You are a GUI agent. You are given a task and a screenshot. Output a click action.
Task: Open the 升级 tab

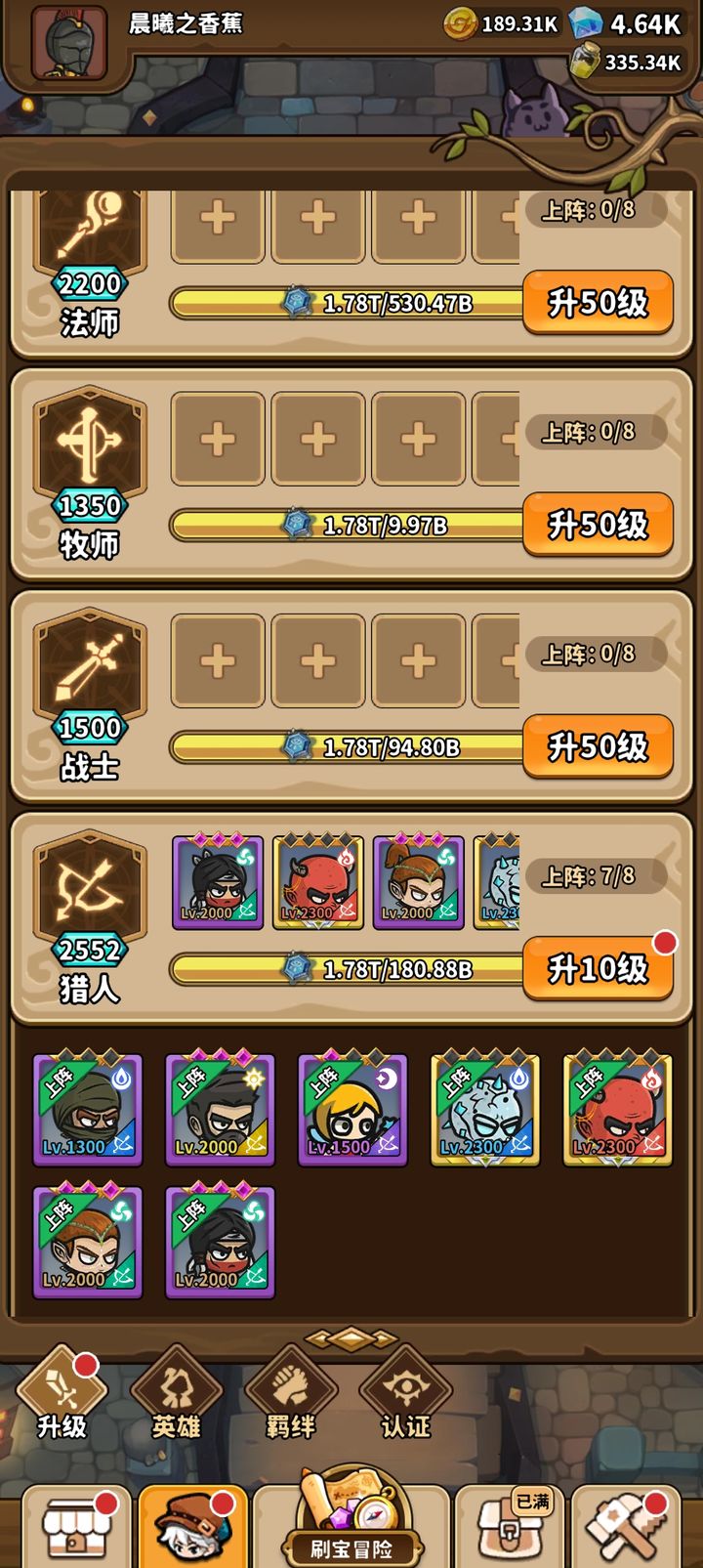[62, 1397]
